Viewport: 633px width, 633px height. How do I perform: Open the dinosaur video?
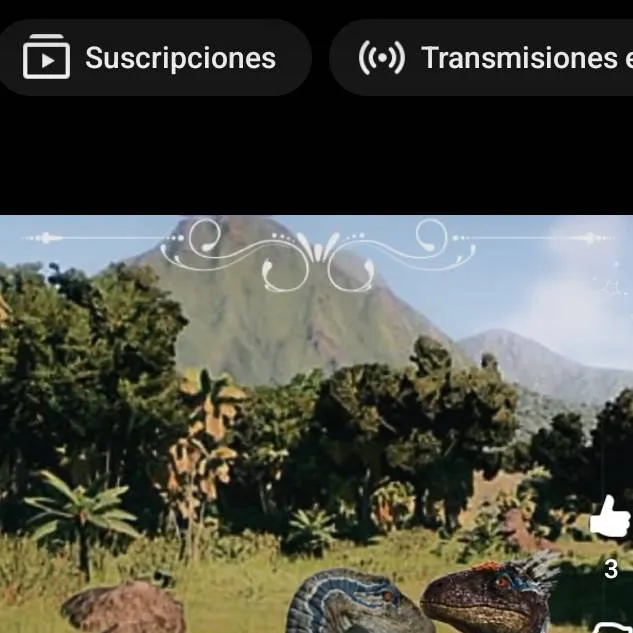click(300, 420)
